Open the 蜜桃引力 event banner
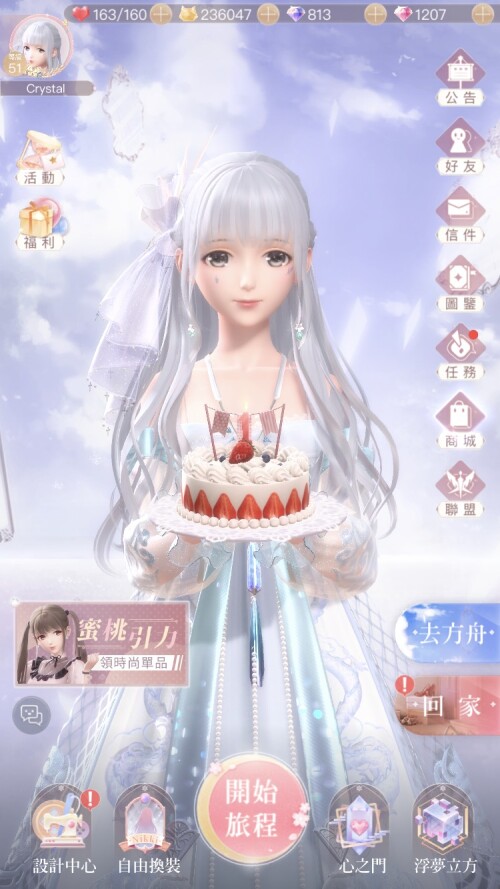Viewport: 500px width, 889px height. coord(102,643)
